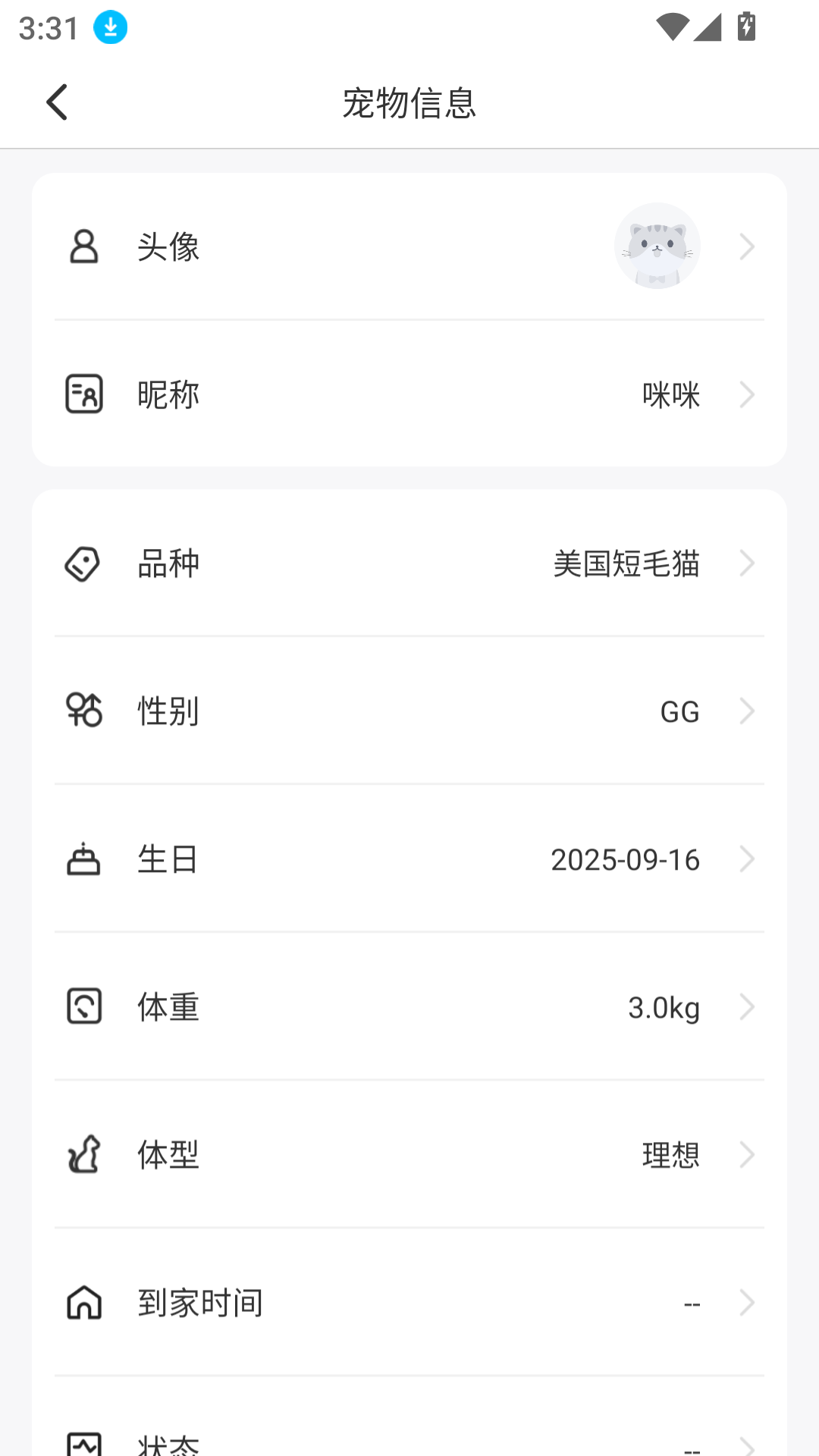The height and width of the screenshot is (1456, 819).
Task: Open the 品种 breed setting
Action: (409, 563)
